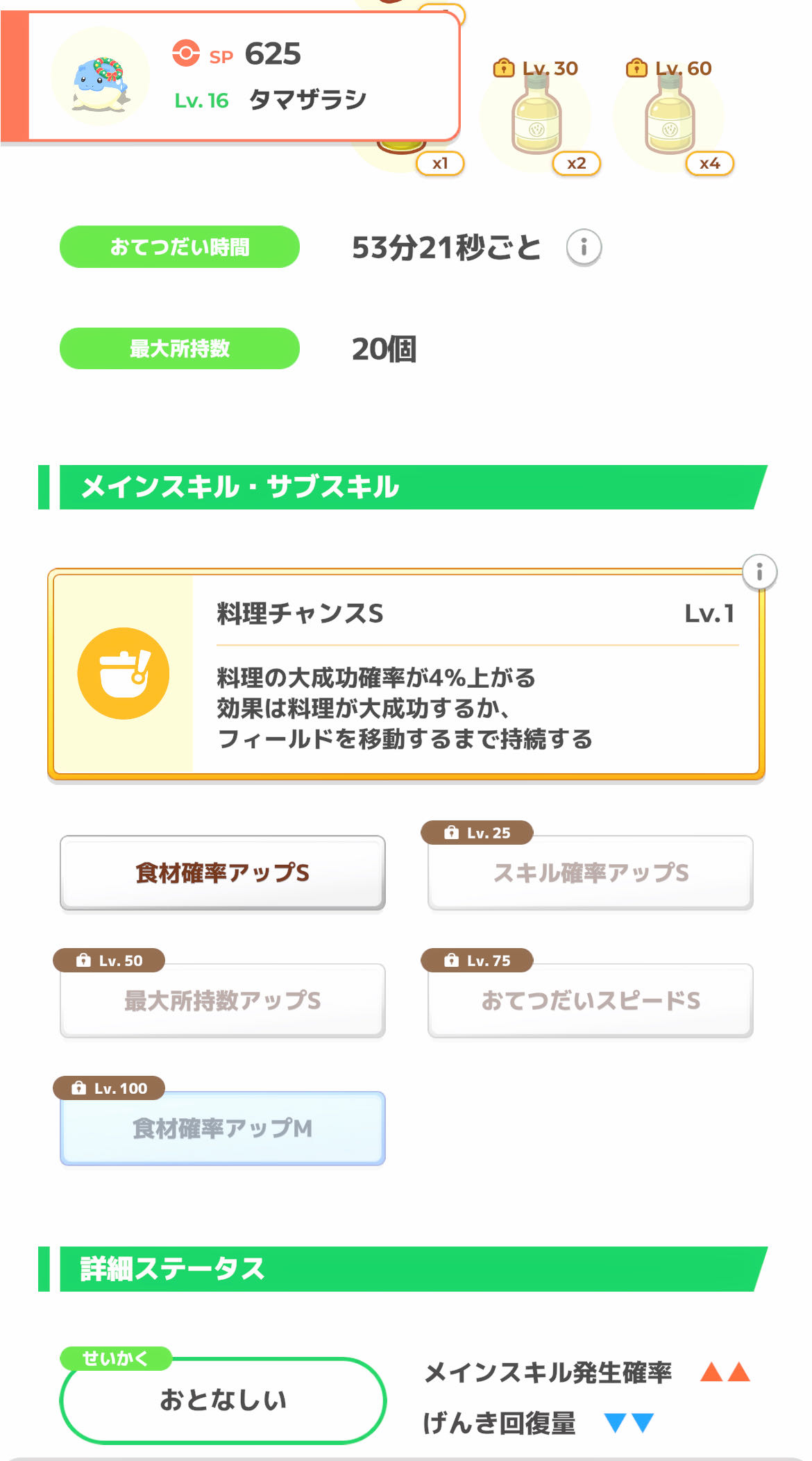Image resolution: width=812 pixels, height=1461 pixels.
Task: Open info for おてつだい時間
Action: 584,248
